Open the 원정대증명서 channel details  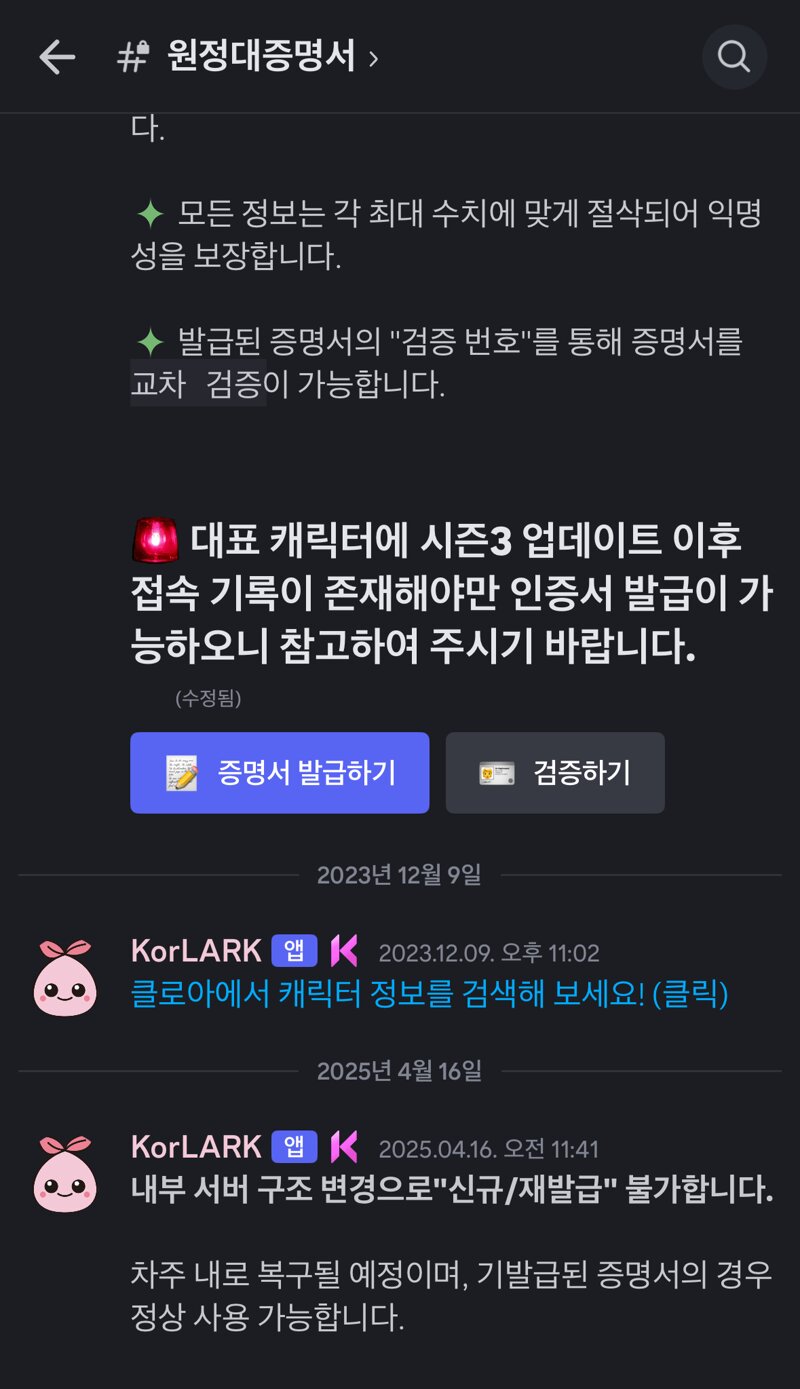tap(248, 57)
